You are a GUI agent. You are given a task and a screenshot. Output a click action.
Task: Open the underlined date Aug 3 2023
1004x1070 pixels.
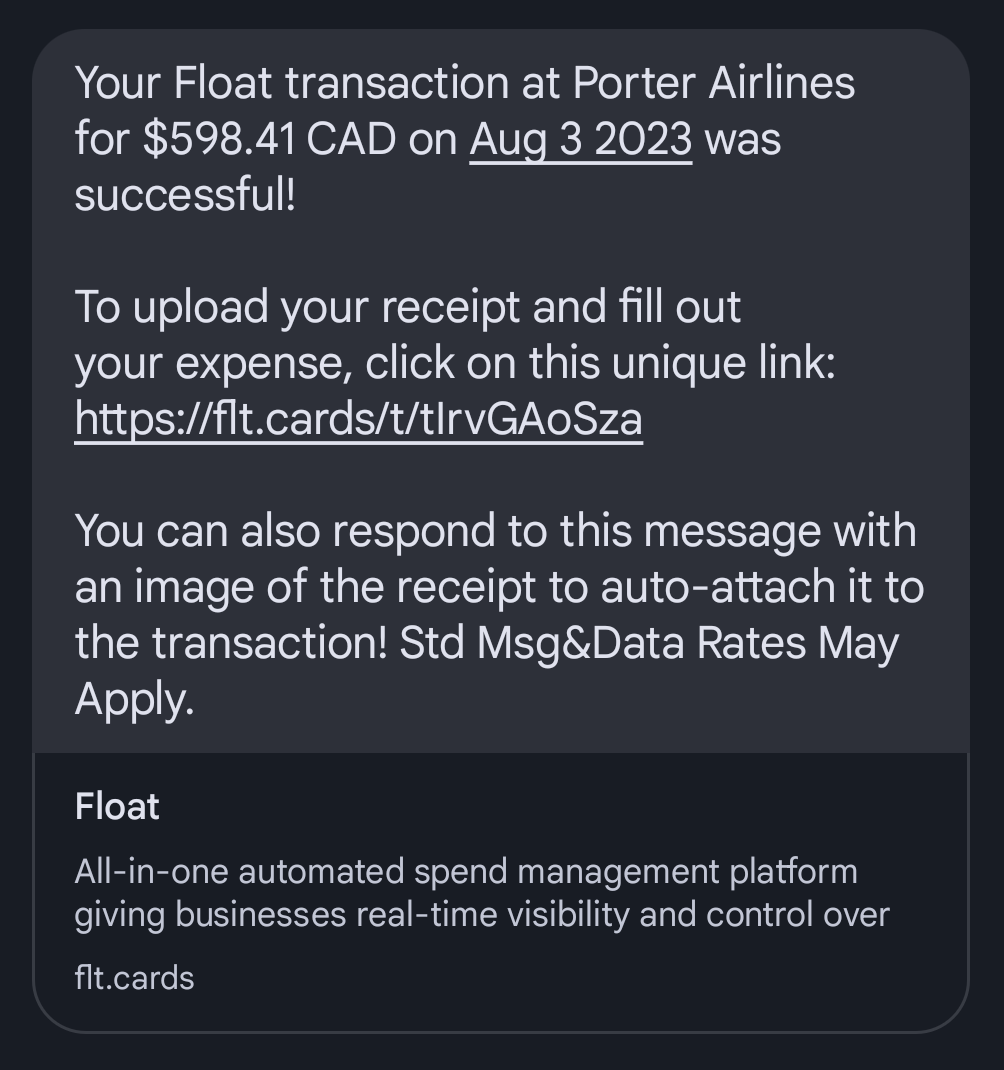point(580,139)
